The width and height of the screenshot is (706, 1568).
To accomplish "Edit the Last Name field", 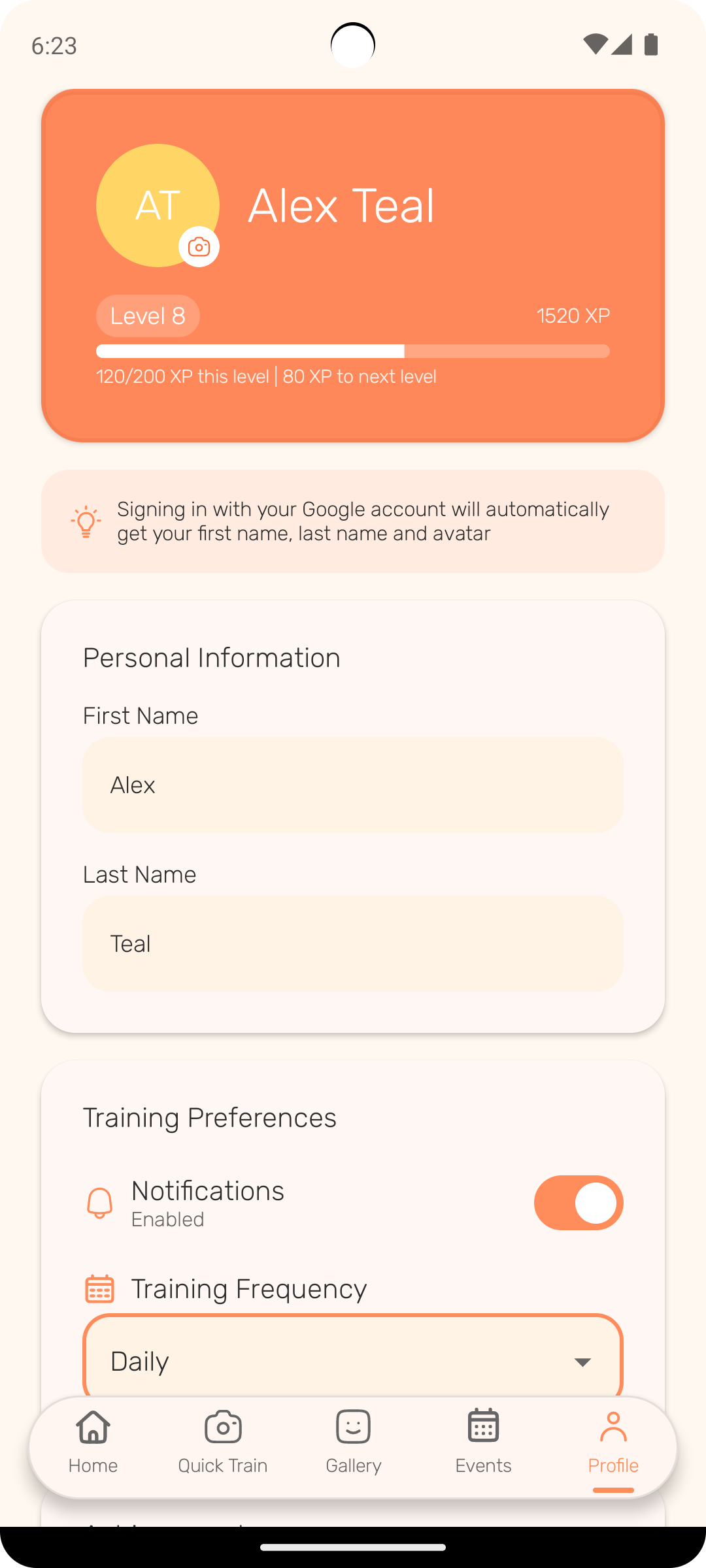I will pyautogui.click(x=353, y=943).
